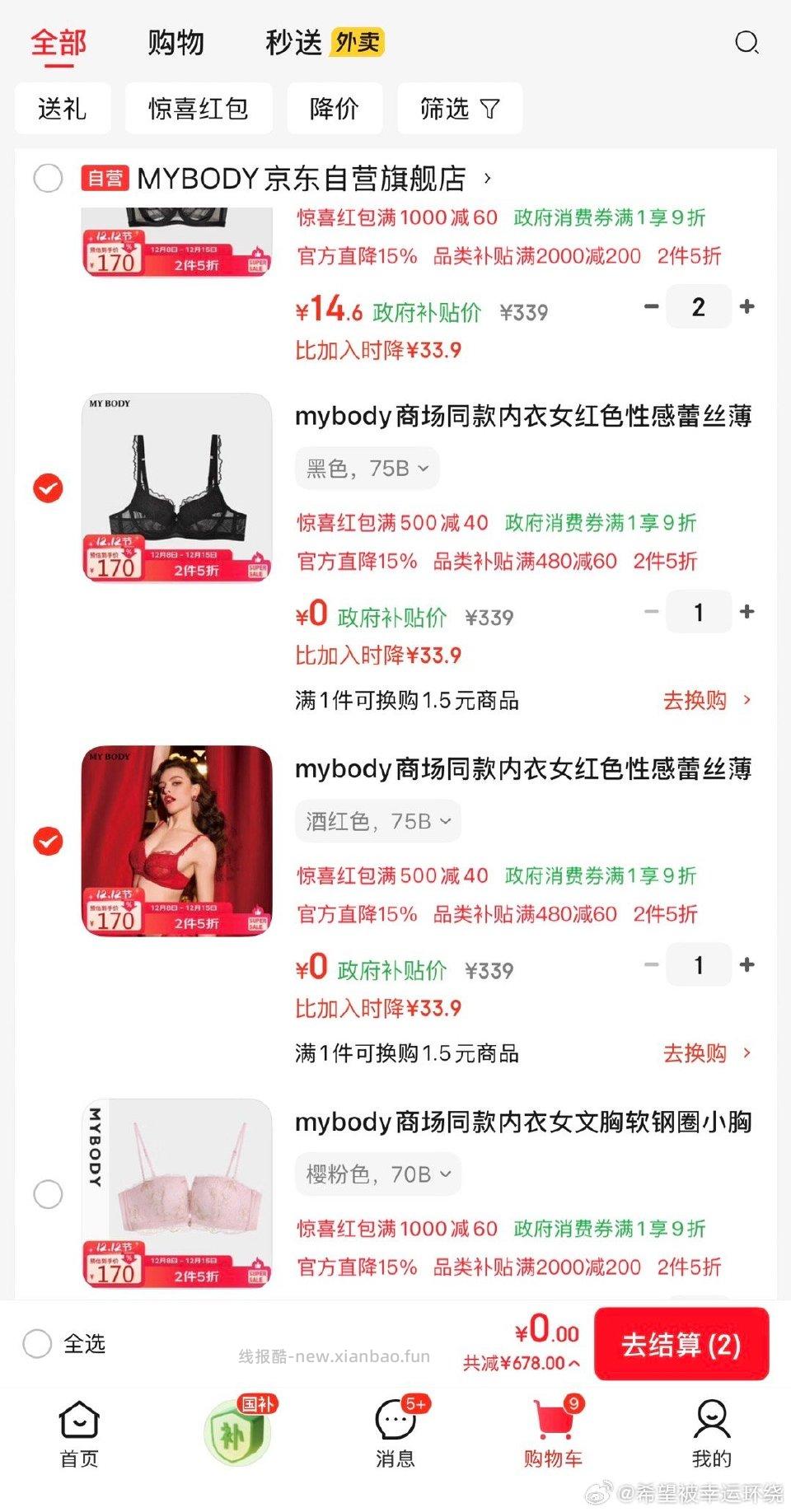Image resolution: width=791 pixels, height=1512 pixels.
Task: Tap the 自营 store badge
Action: tap(105, 178)
